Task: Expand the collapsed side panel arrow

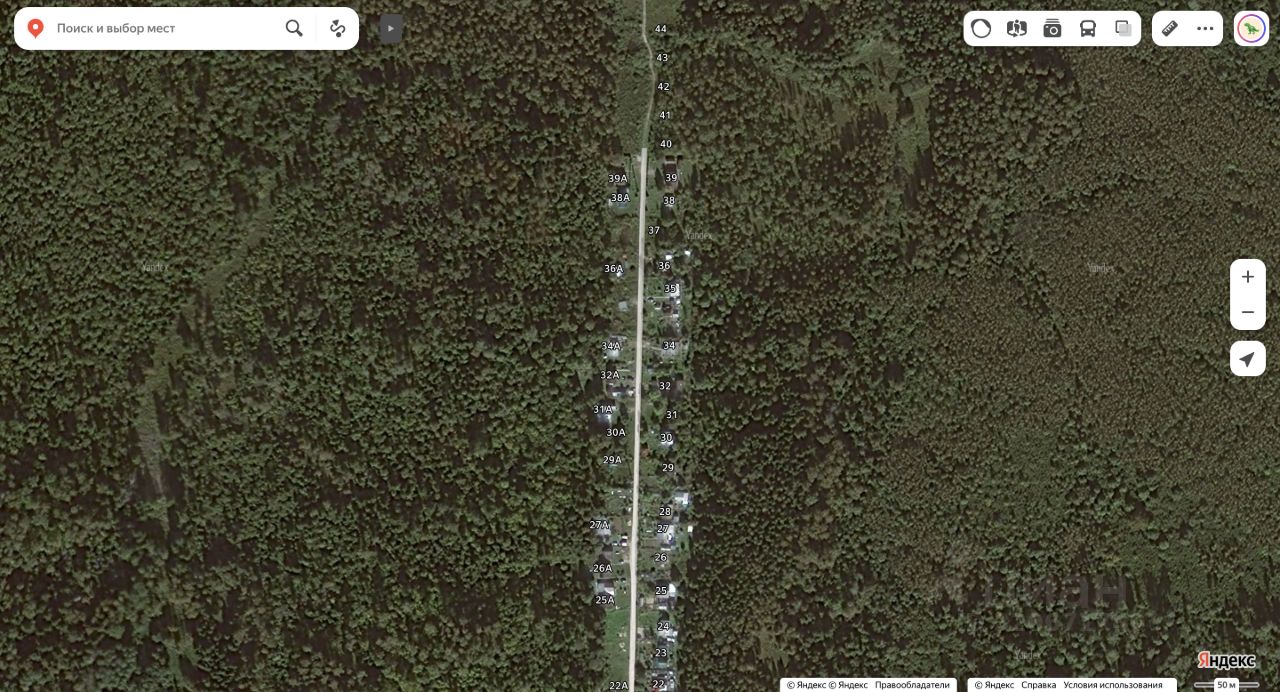Action: 391,28
